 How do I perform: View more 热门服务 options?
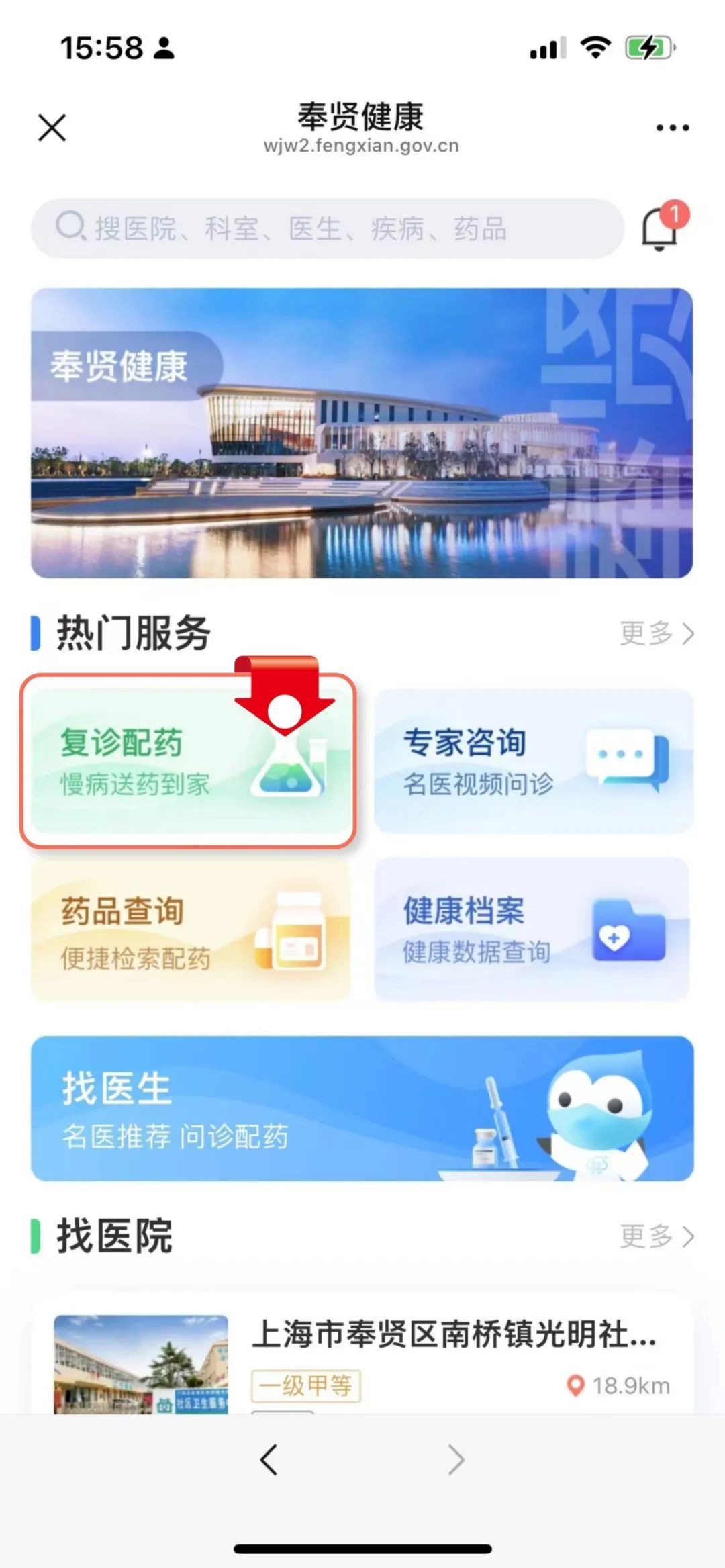[656, 633]
